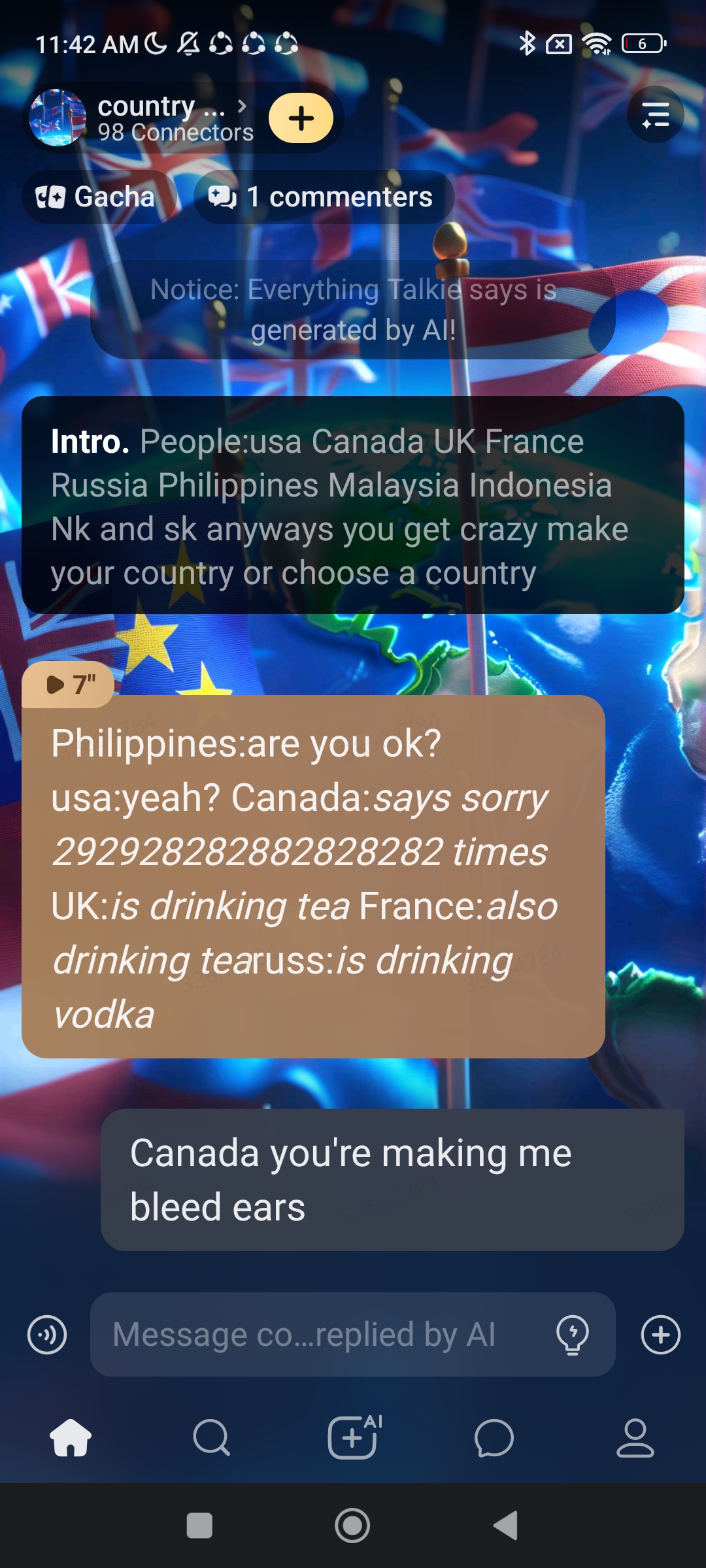Open the plus attachments button
This screenshot has height=1568, width=706.
coord(660,1334)
